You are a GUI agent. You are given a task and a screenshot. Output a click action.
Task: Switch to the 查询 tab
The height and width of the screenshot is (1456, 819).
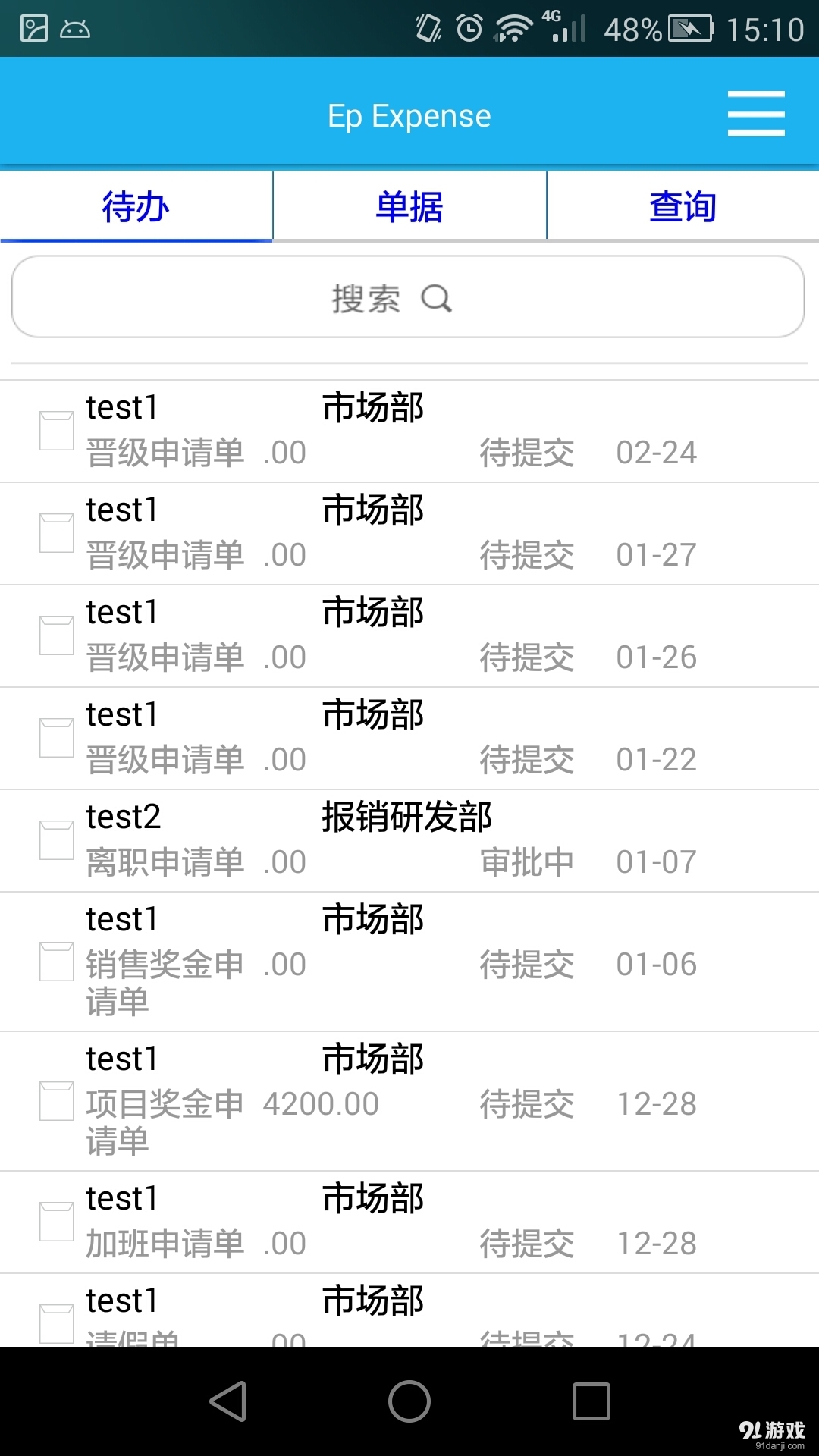point(681,206)
